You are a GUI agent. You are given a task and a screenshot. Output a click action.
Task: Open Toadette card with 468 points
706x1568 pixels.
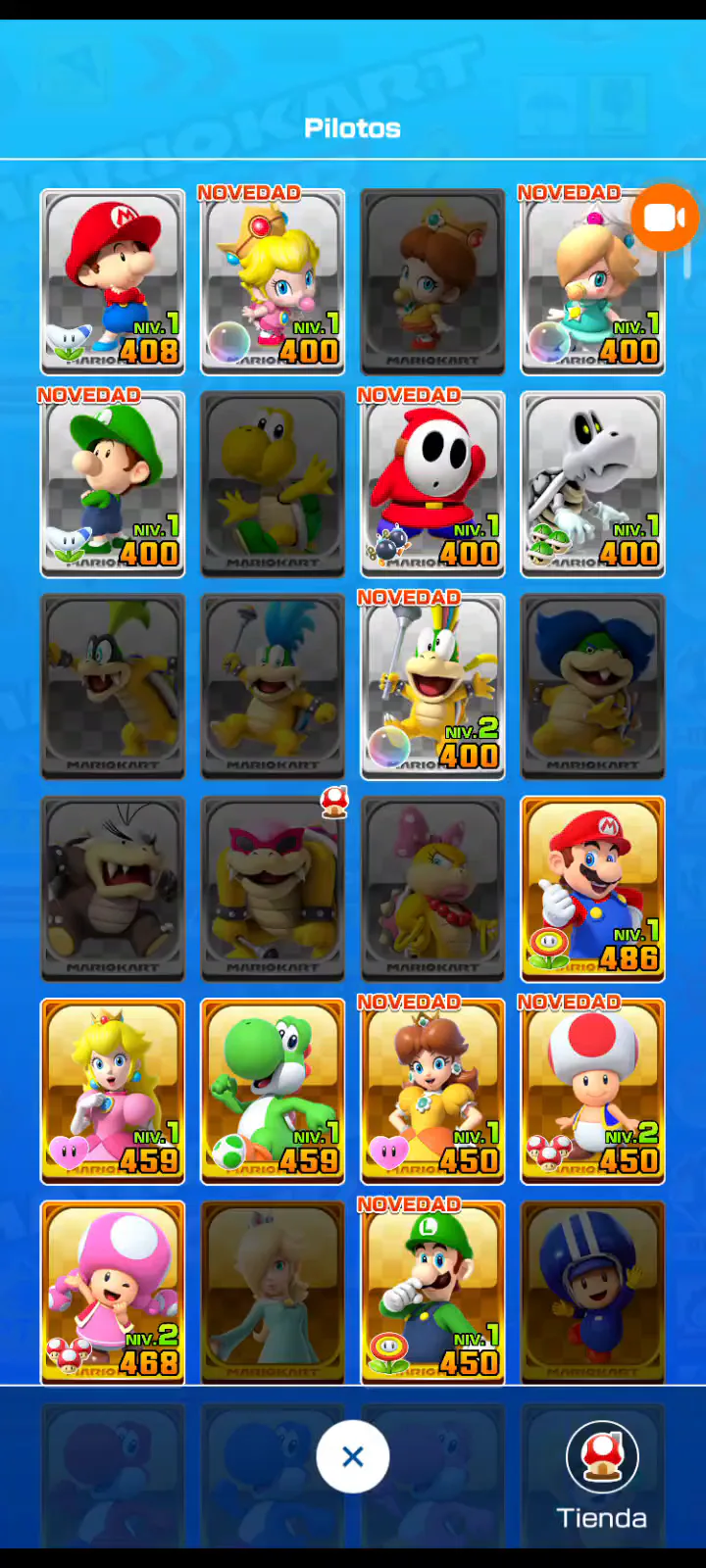pyautogui.click(x=113, y=1294)
